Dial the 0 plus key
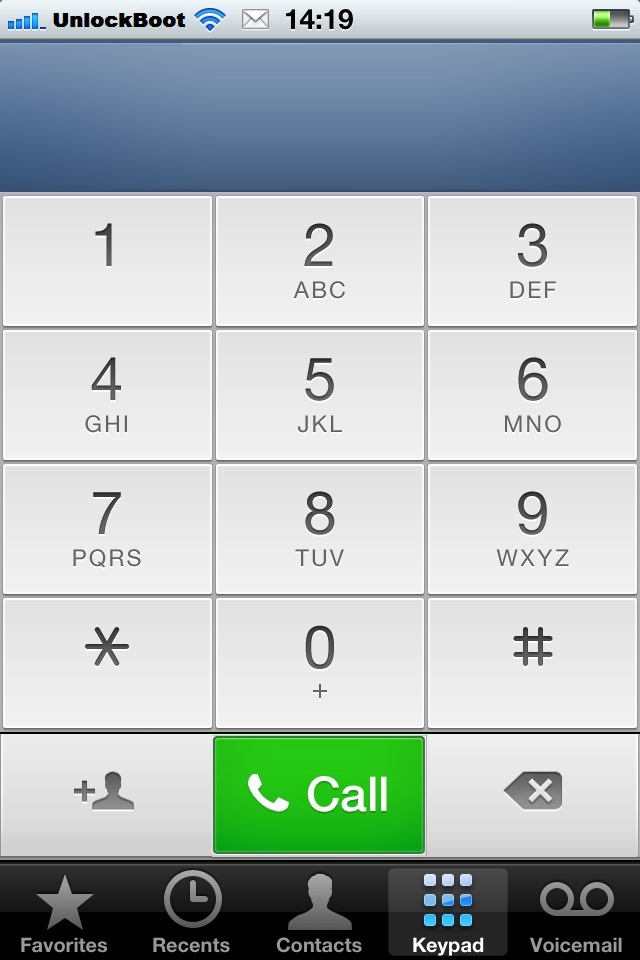 click(319, 662)
